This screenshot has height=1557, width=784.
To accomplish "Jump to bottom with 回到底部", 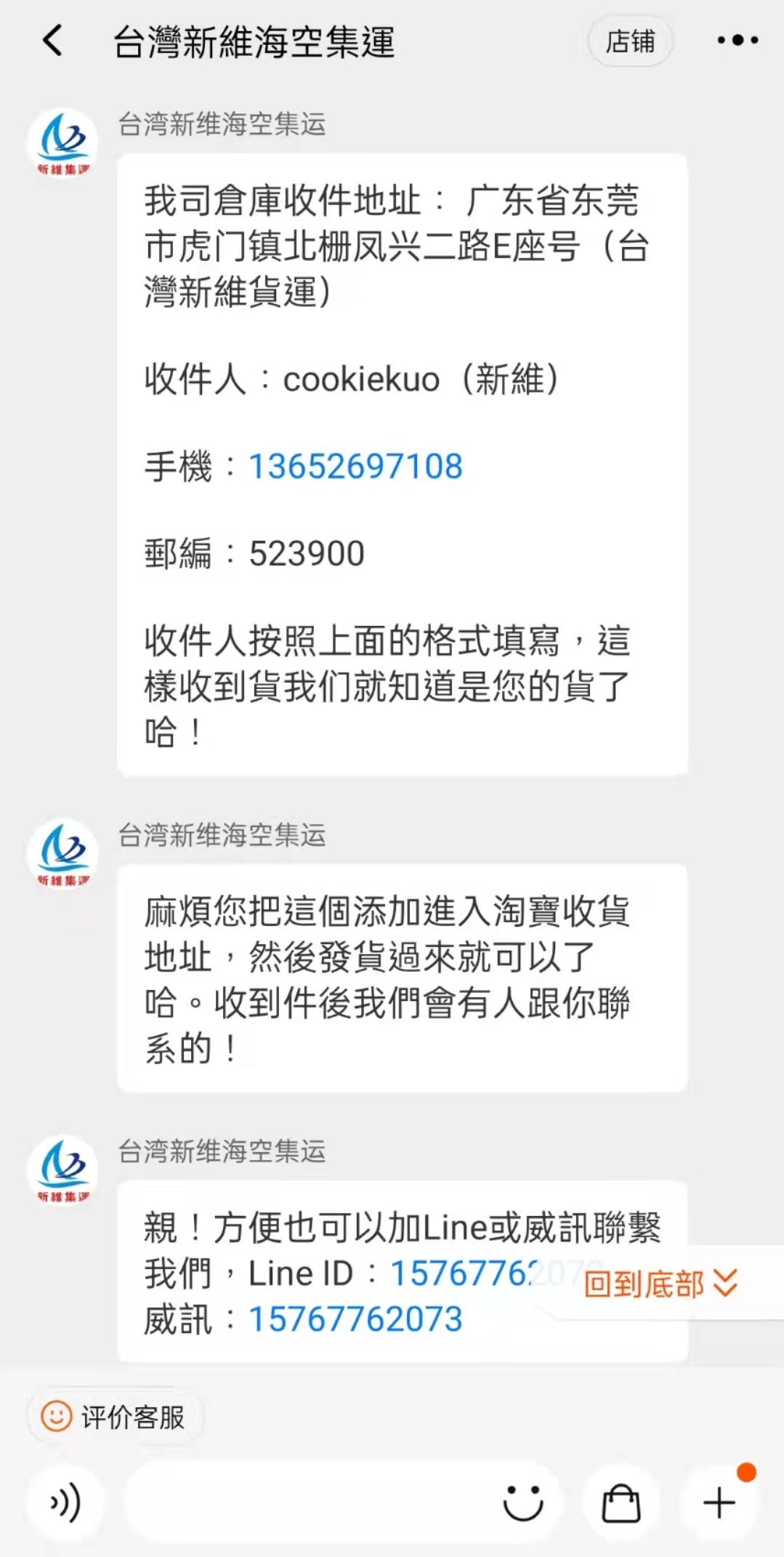I will (x=660, y=1284).
